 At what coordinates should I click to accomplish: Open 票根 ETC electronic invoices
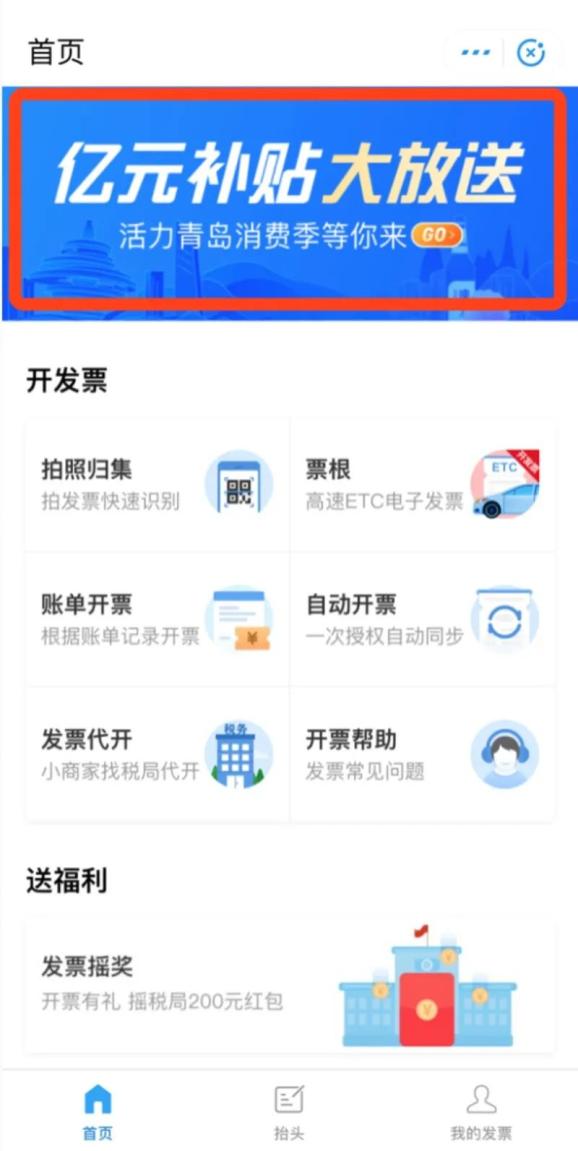pyautogui.click(x=423, y=484)
